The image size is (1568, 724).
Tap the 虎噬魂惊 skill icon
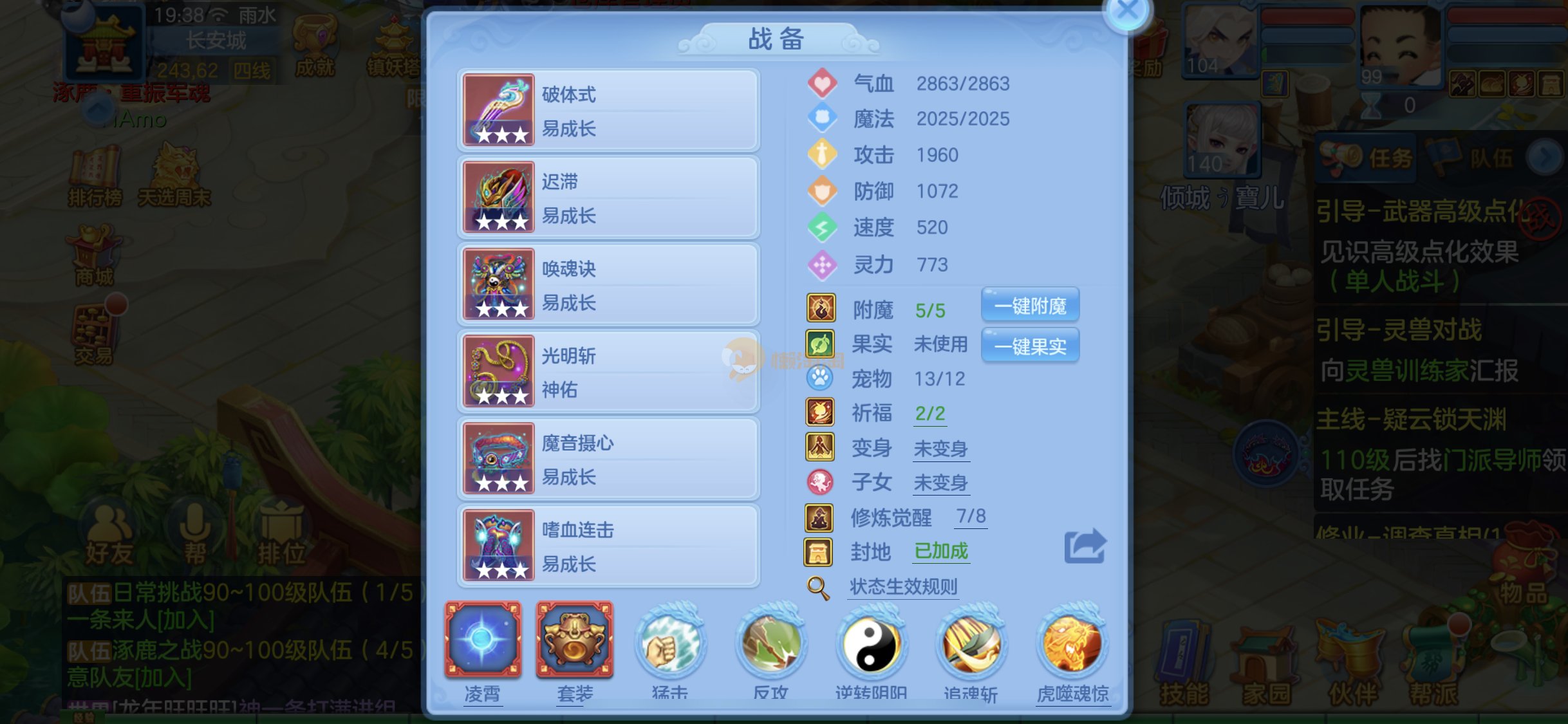1072,645
